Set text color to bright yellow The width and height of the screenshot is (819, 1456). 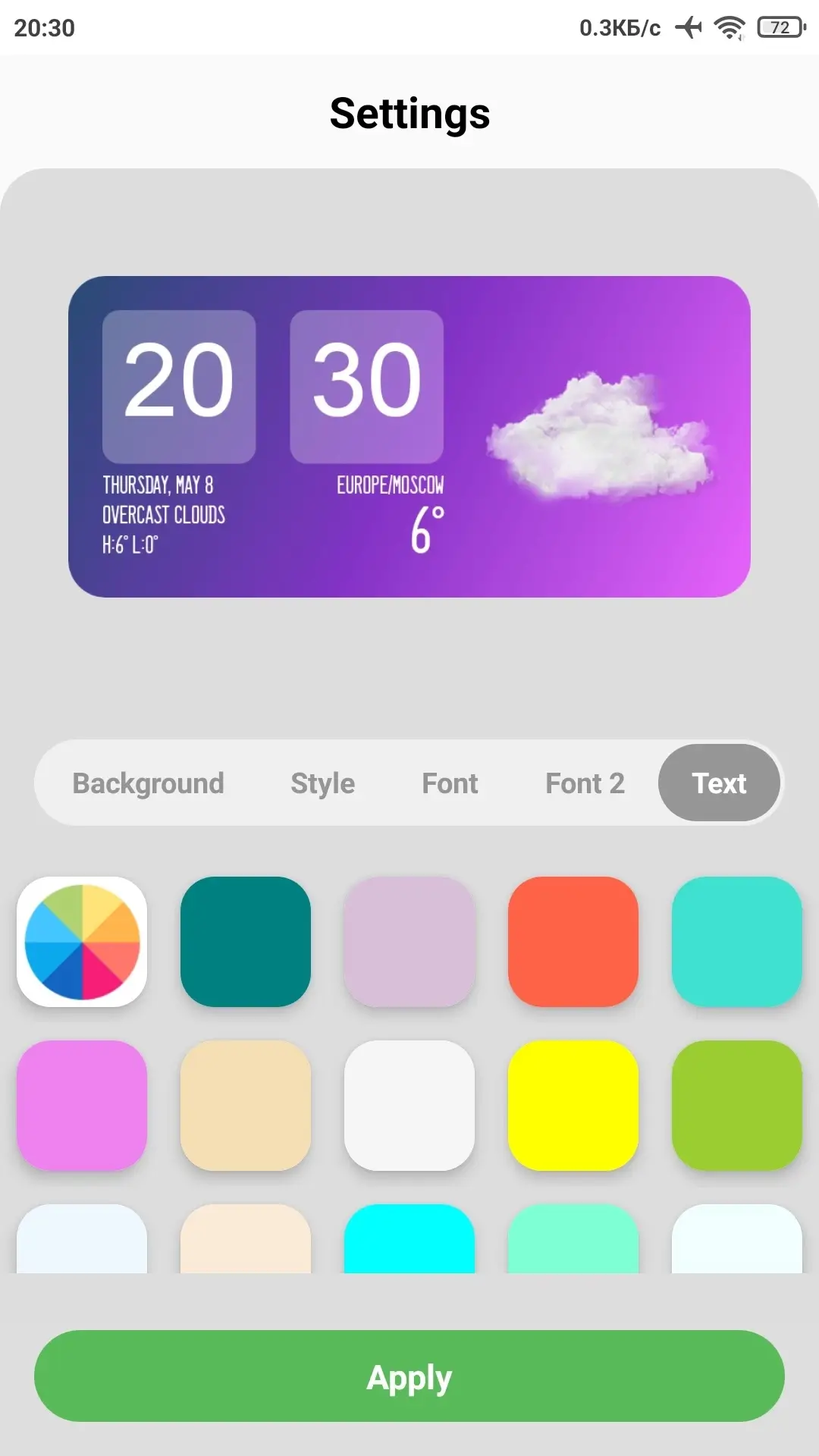tap(573, 1106)
